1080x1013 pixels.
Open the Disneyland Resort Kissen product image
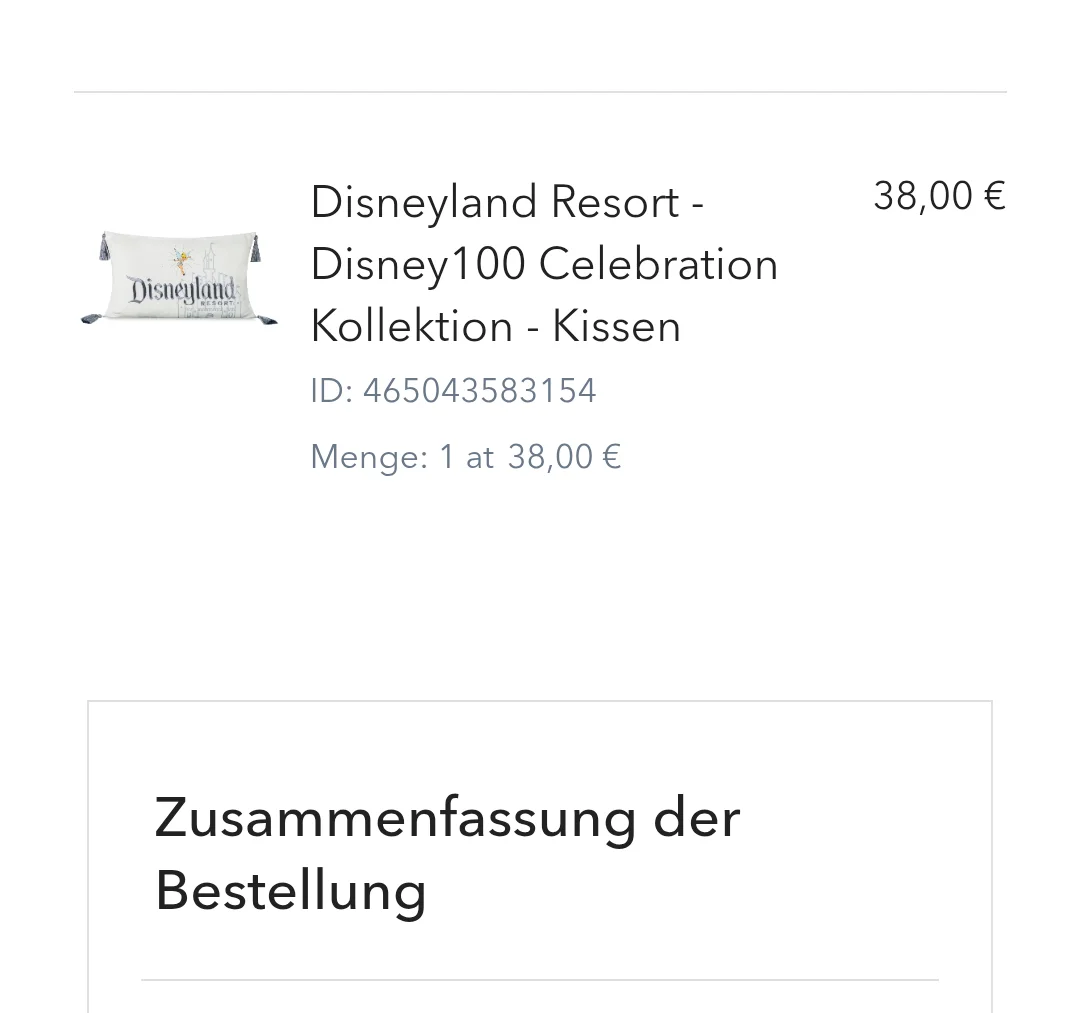pyautogui.click(x=180, y=279)
